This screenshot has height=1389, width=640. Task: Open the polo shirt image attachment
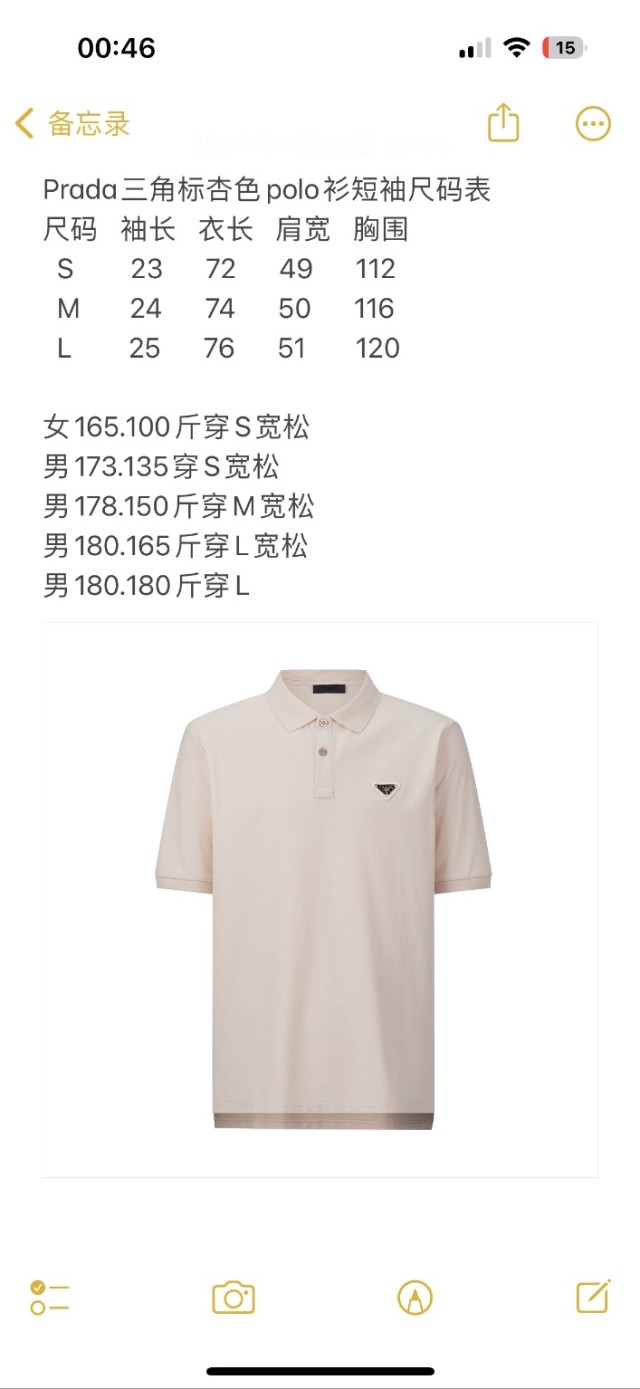tap(320, 900)
